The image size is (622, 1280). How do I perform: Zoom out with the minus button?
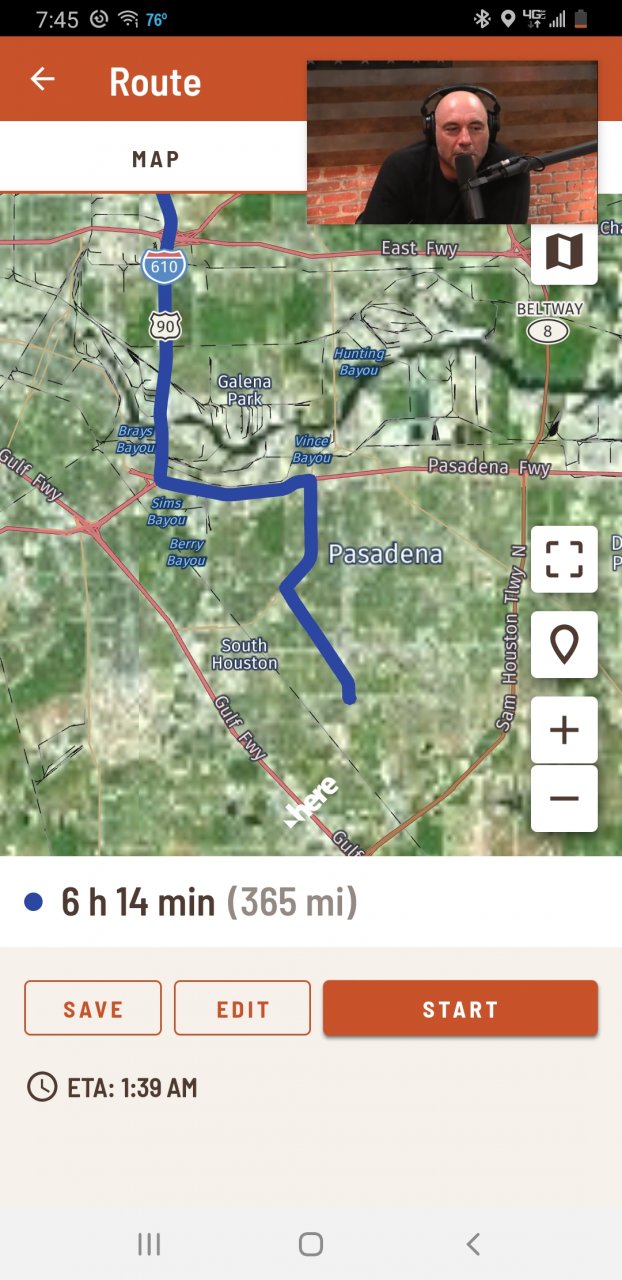point(564,798)
